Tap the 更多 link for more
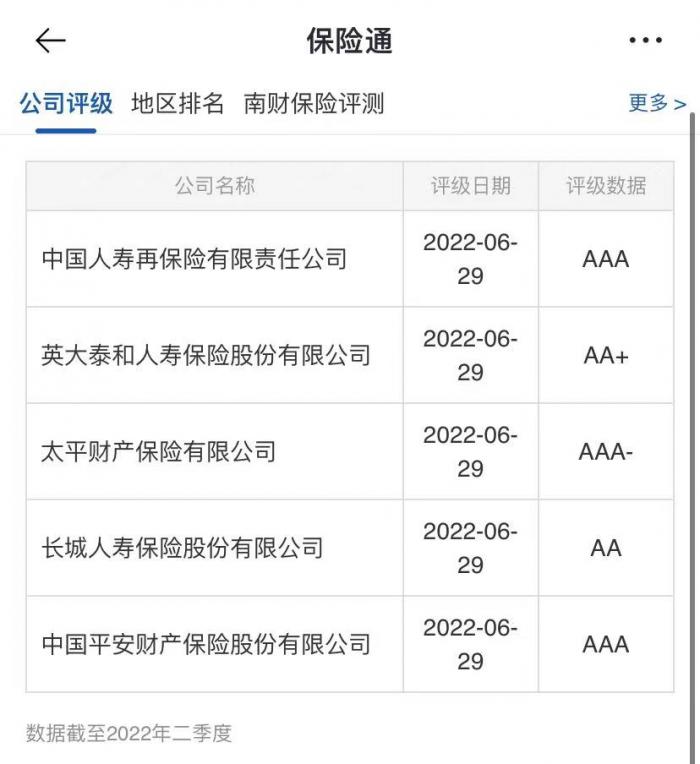The height and width of the screenshot is (764, 700). click(656, 103)
